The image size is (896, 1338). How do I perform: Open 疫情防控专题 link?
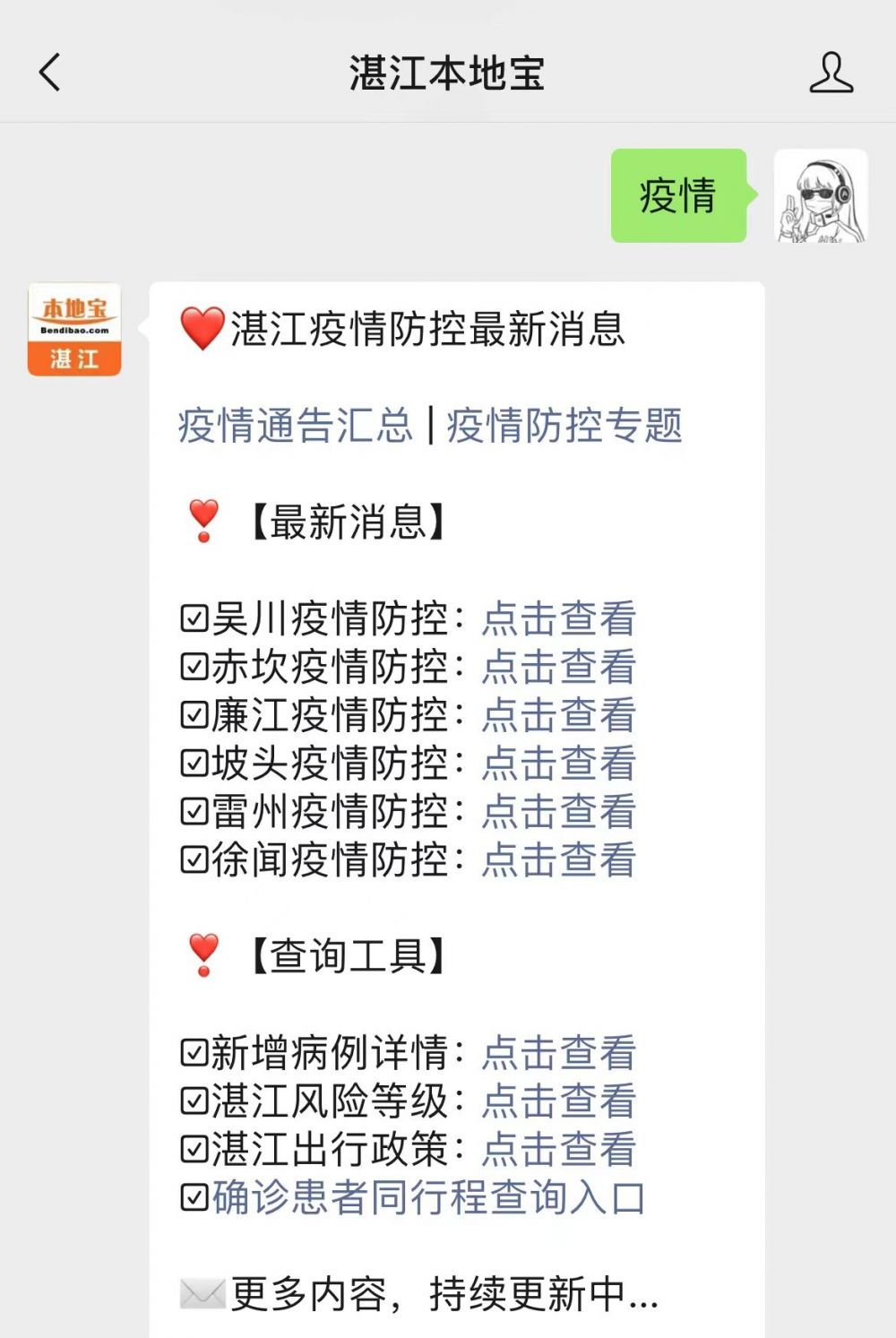pos(564,426)
